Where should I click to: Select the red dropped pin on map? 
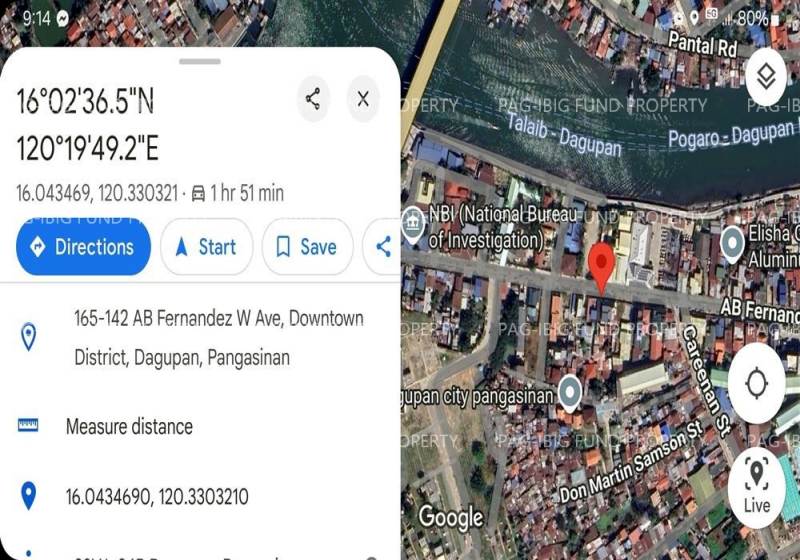coord(601,266)
